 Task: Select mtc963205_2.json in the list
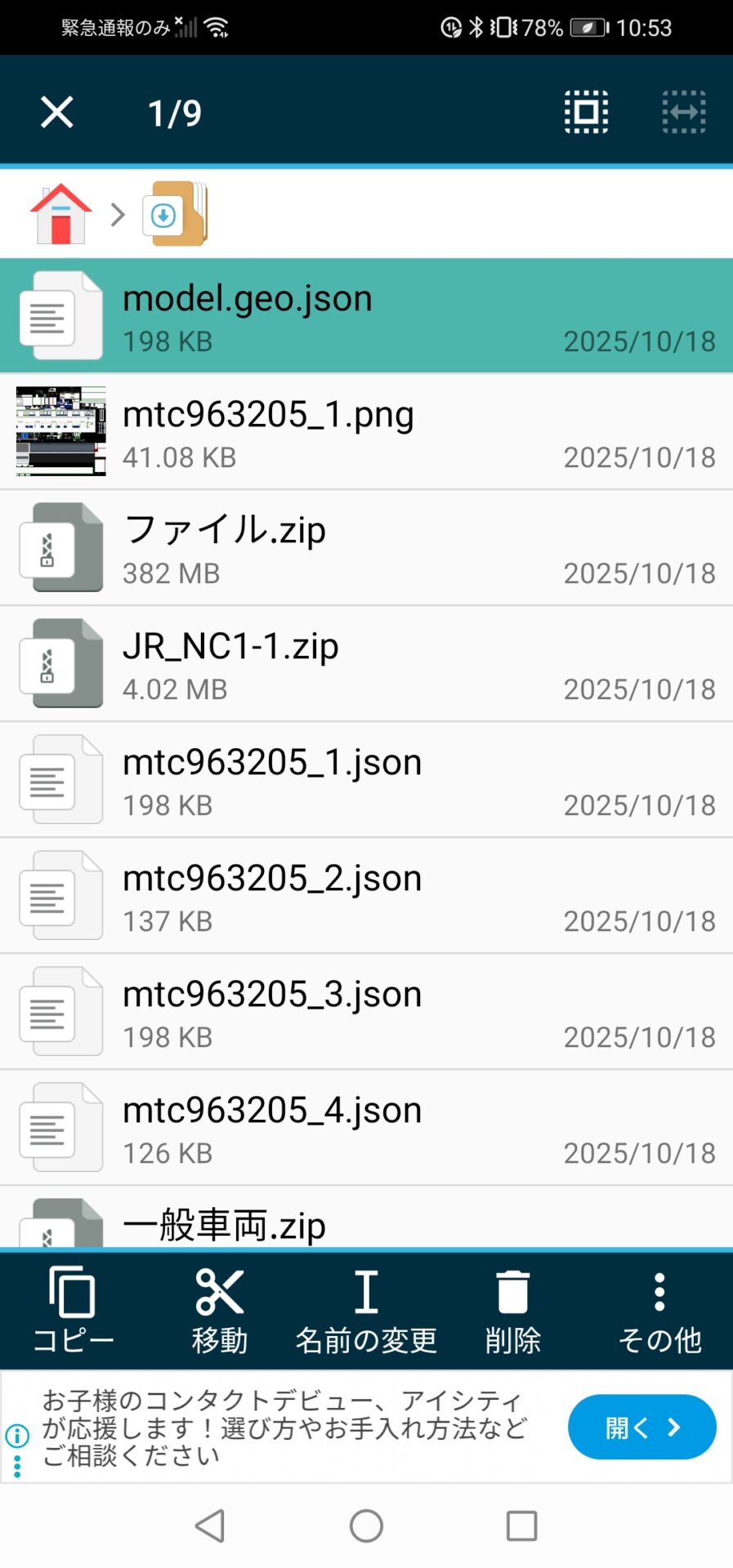[x=366, y=895]
